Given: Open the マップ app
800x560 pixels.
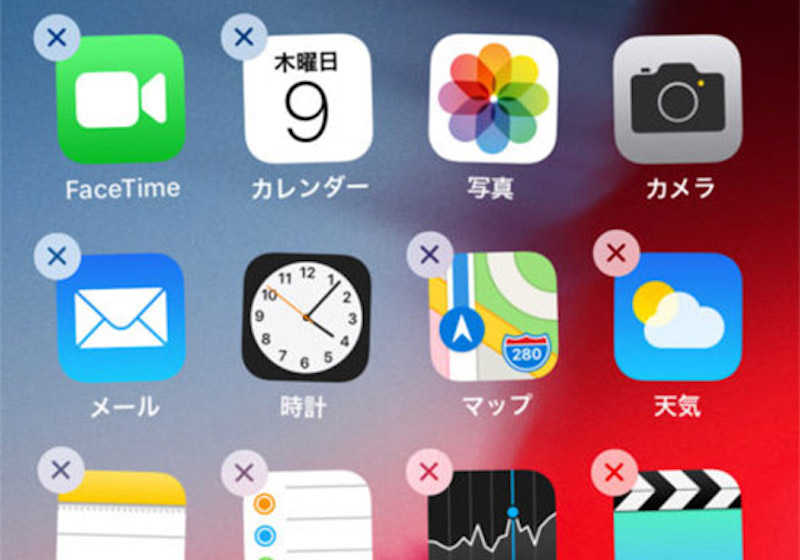Looking at the screenshot, I should pos(493,317).
